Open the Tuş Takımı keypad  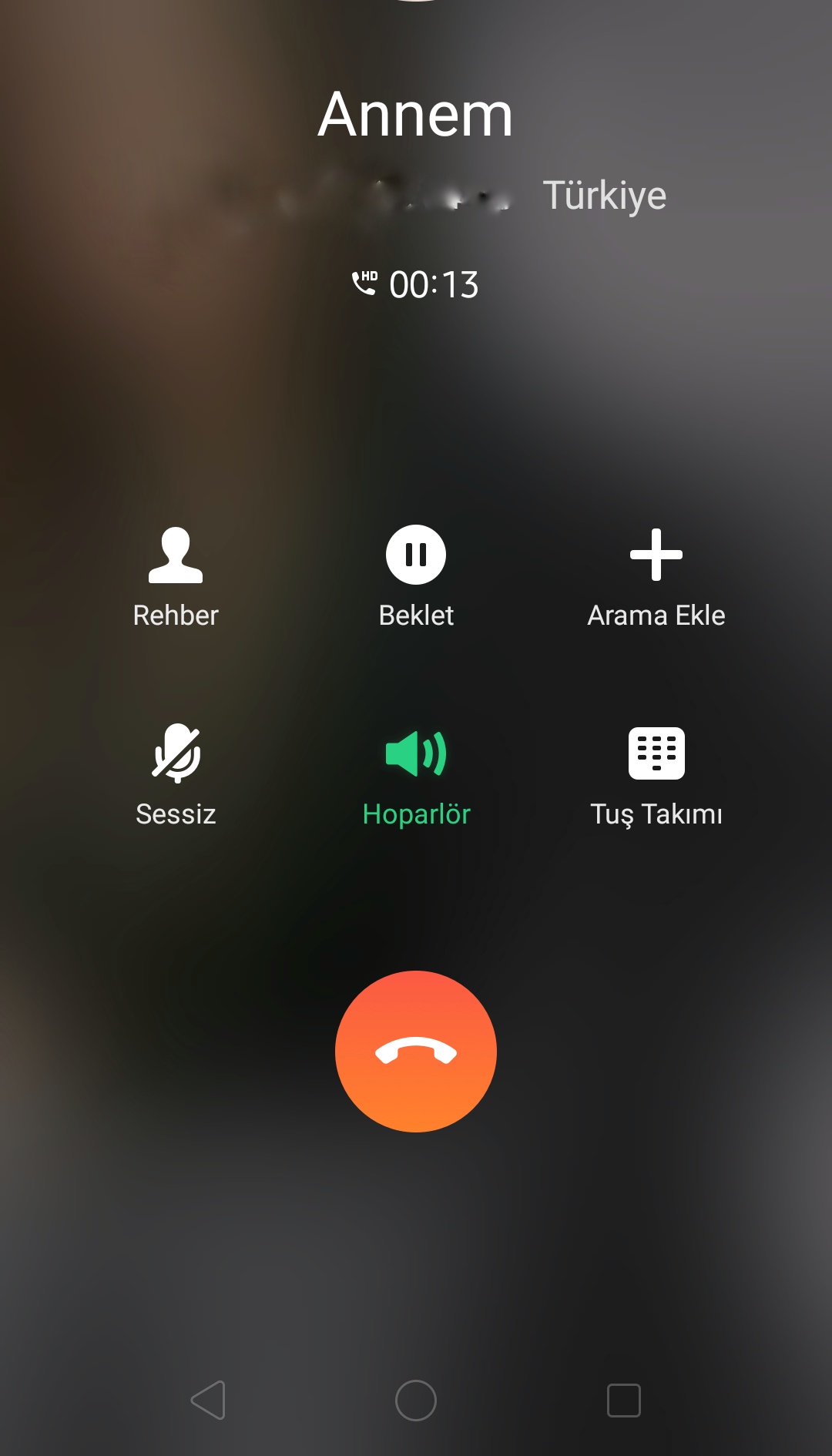pyautogui.click(x=656, y=775)
